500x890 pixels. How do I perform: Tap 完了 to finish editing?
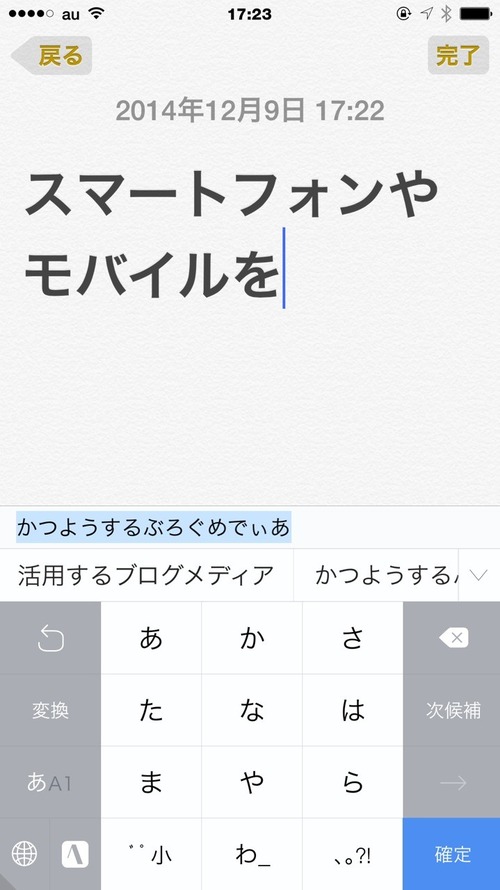click(458, 56)
